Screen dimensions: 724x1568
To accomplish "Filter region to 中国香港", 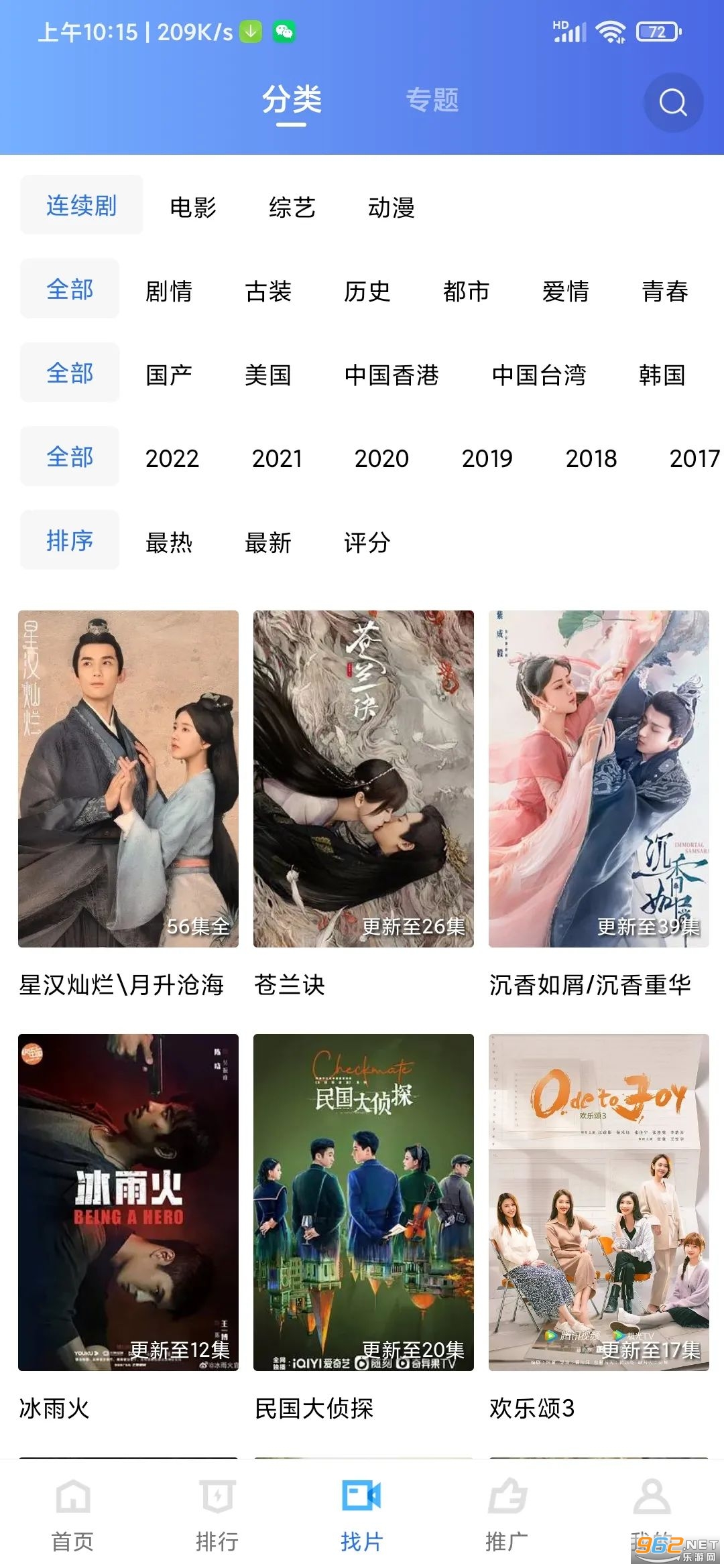I will [x=391, y=375].
